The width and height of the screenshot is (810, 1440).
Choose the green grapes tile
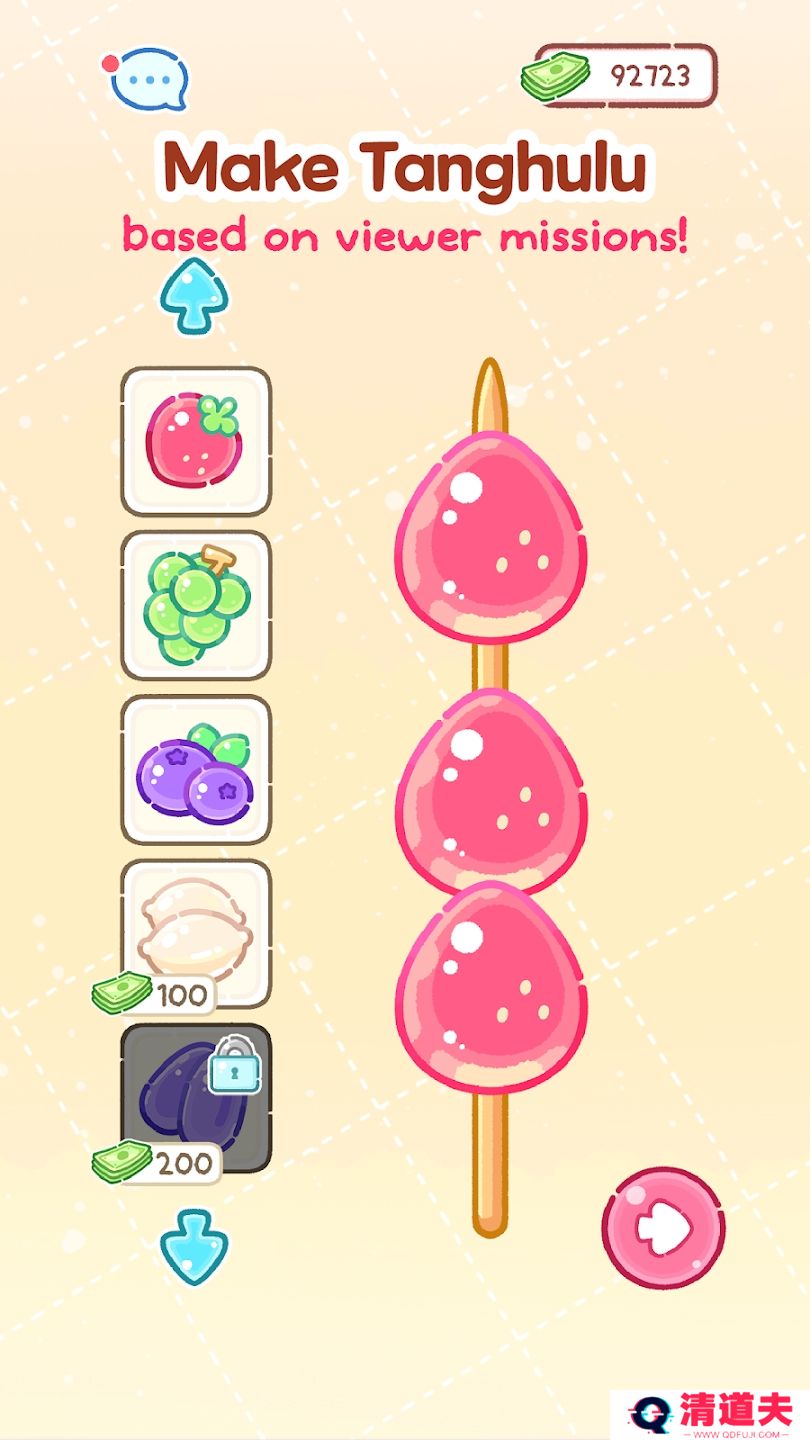click(195, 605)
